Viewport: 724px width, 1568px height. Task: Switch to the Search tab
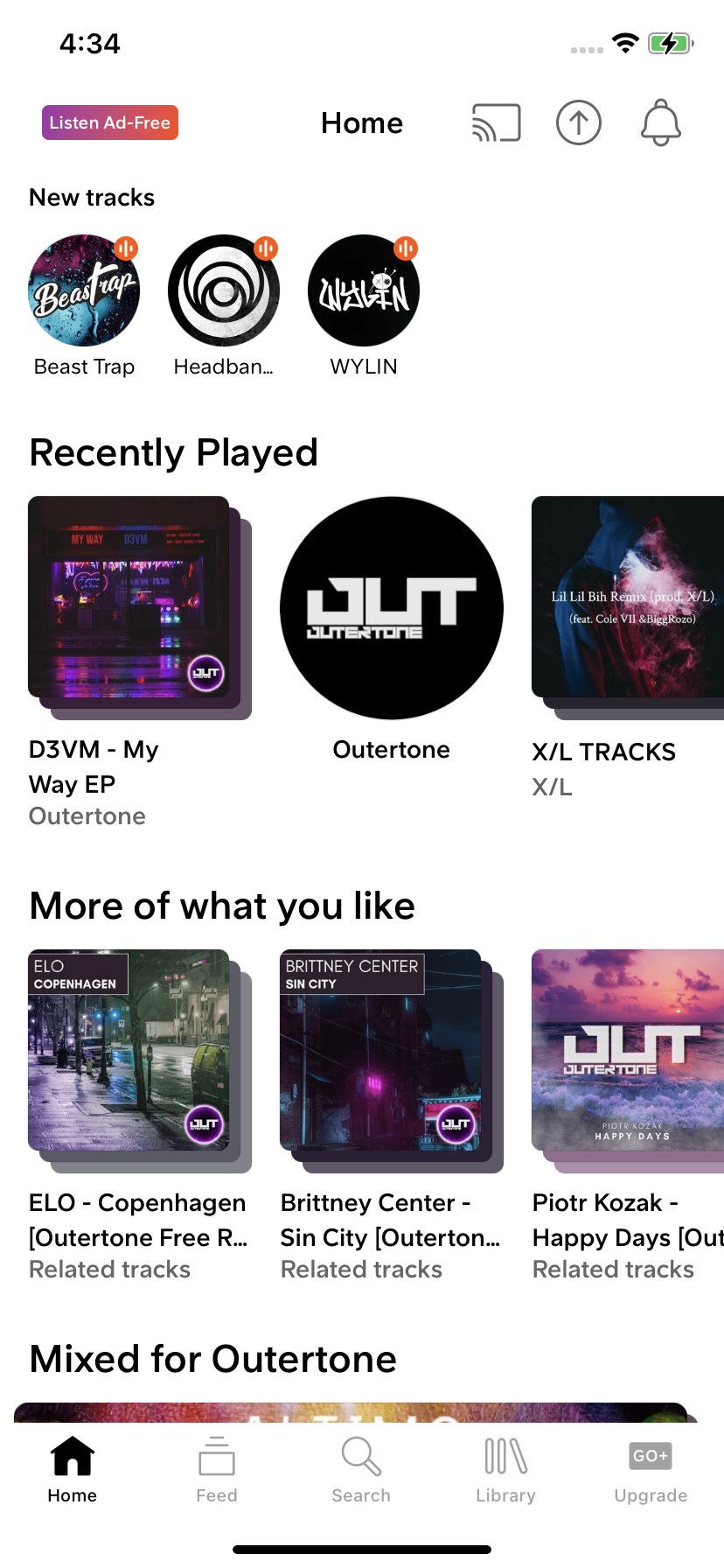pos(361,1470)
